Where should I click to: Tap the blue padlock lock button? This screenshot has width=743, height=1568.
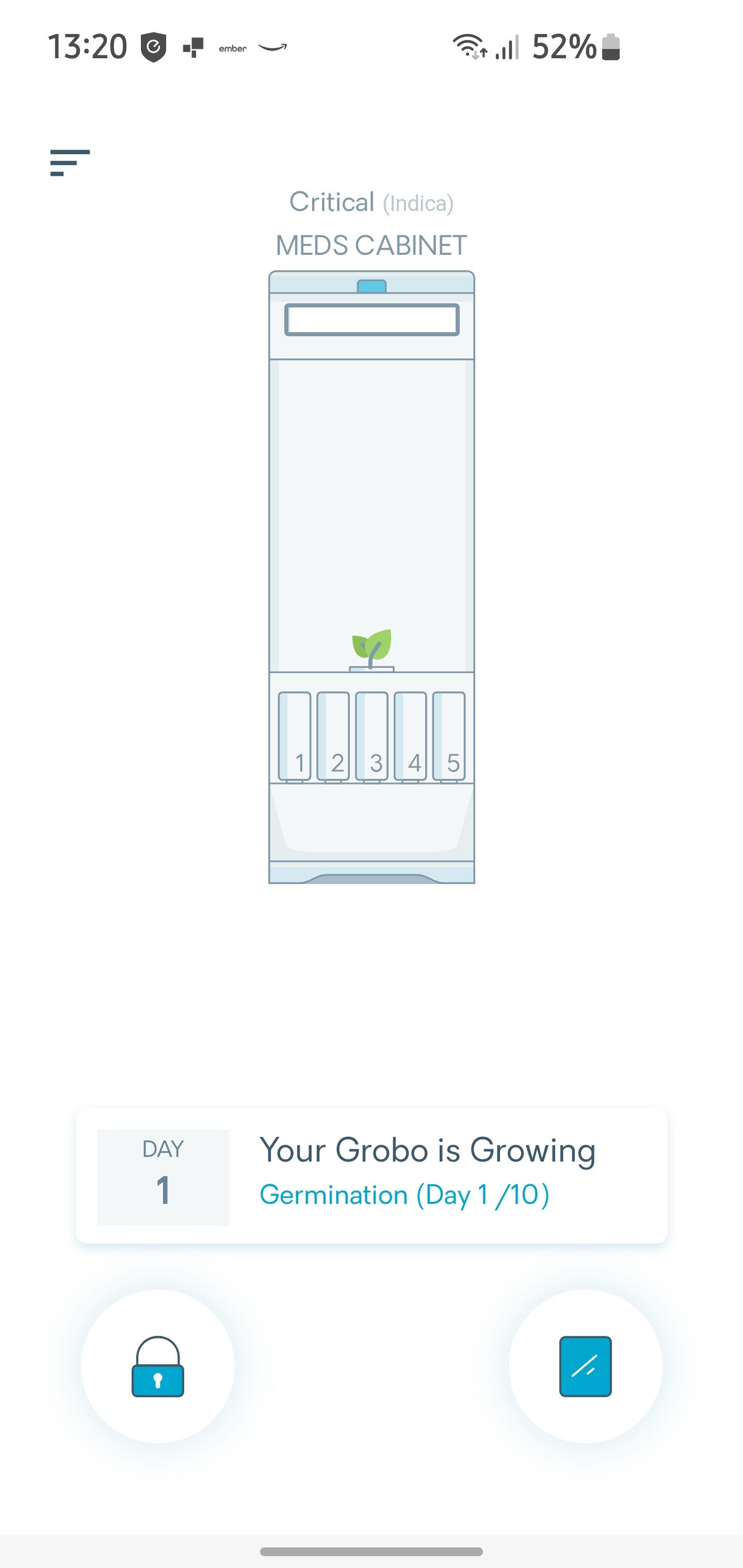click(x=158, y=1366)
